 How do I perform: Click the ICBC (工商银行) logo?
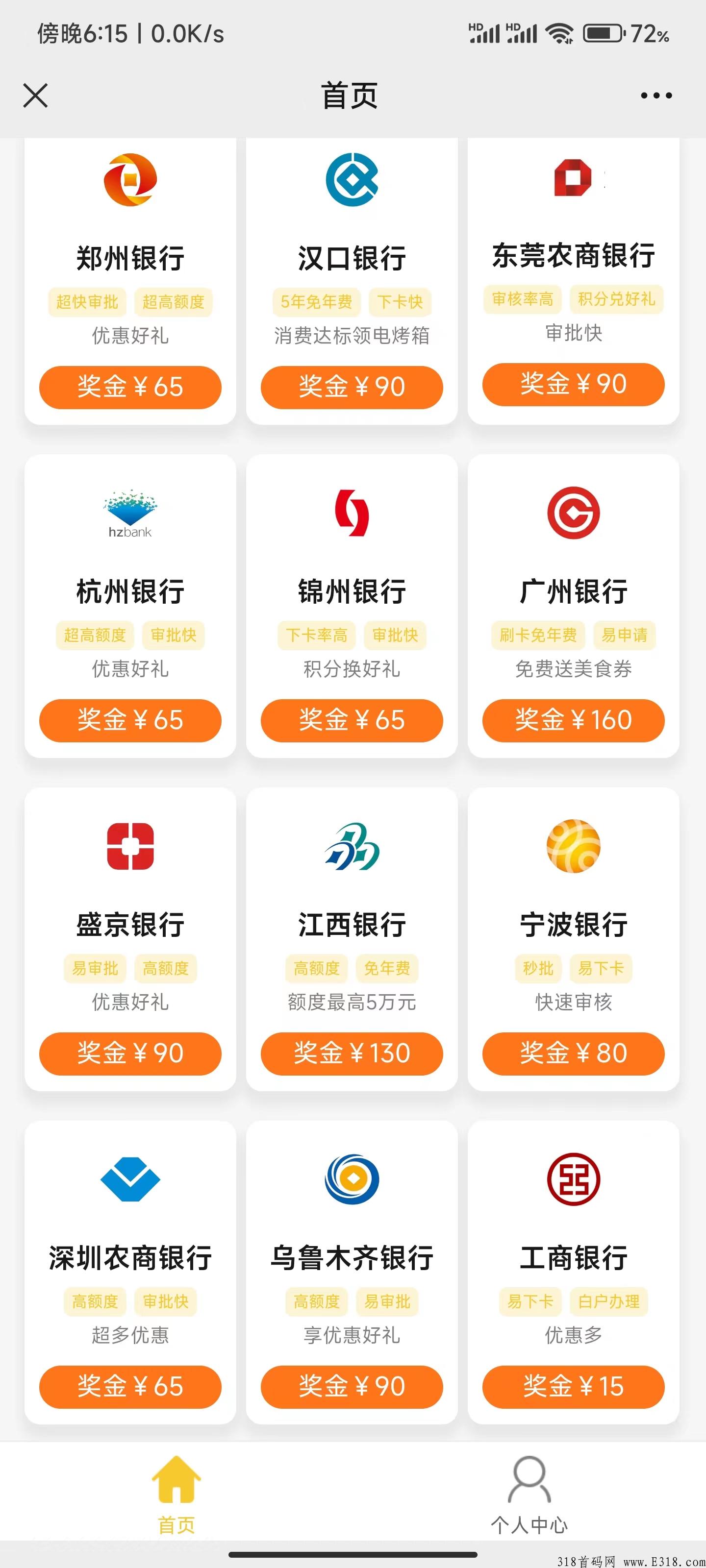tap(573, 1178)
